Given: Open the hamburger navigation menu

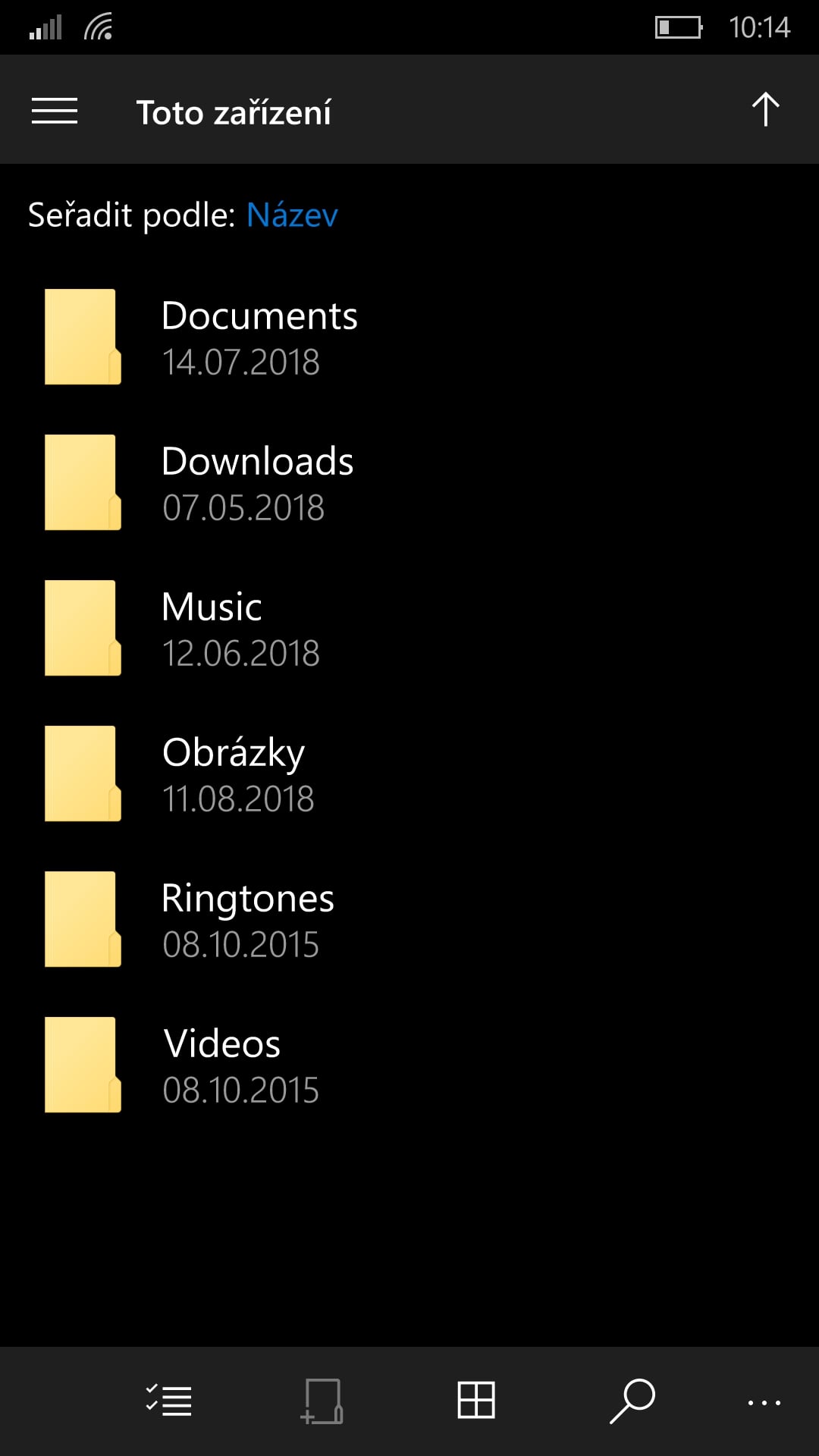Looking at the screenshot, I should tap(55, 111).
